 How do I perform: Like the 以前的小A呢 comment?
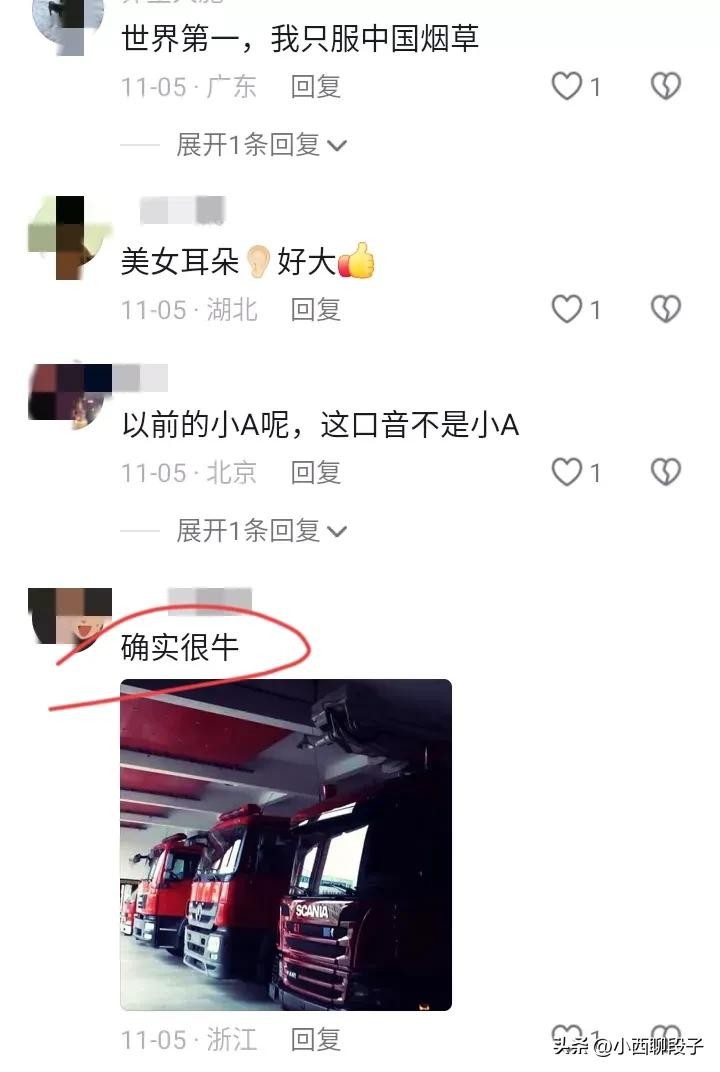(x=567, y=472)
